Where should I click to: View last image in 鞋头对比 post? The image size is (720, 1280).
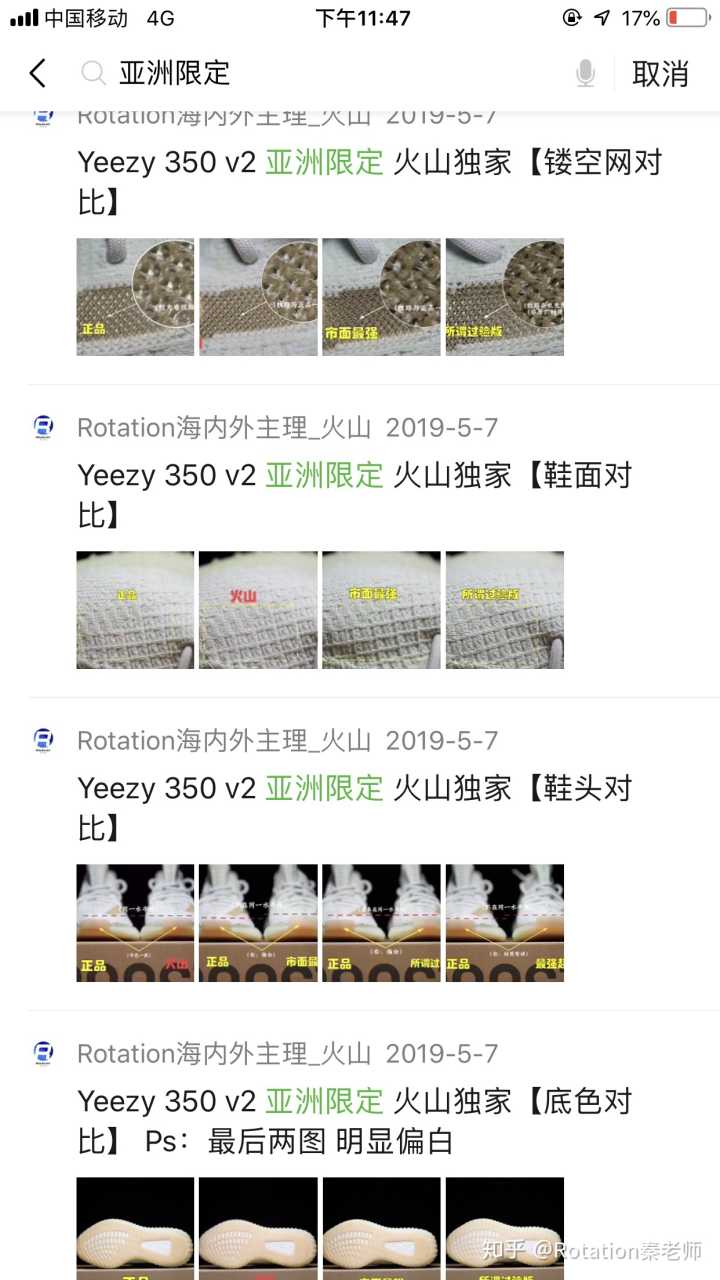tap(504, 923)
